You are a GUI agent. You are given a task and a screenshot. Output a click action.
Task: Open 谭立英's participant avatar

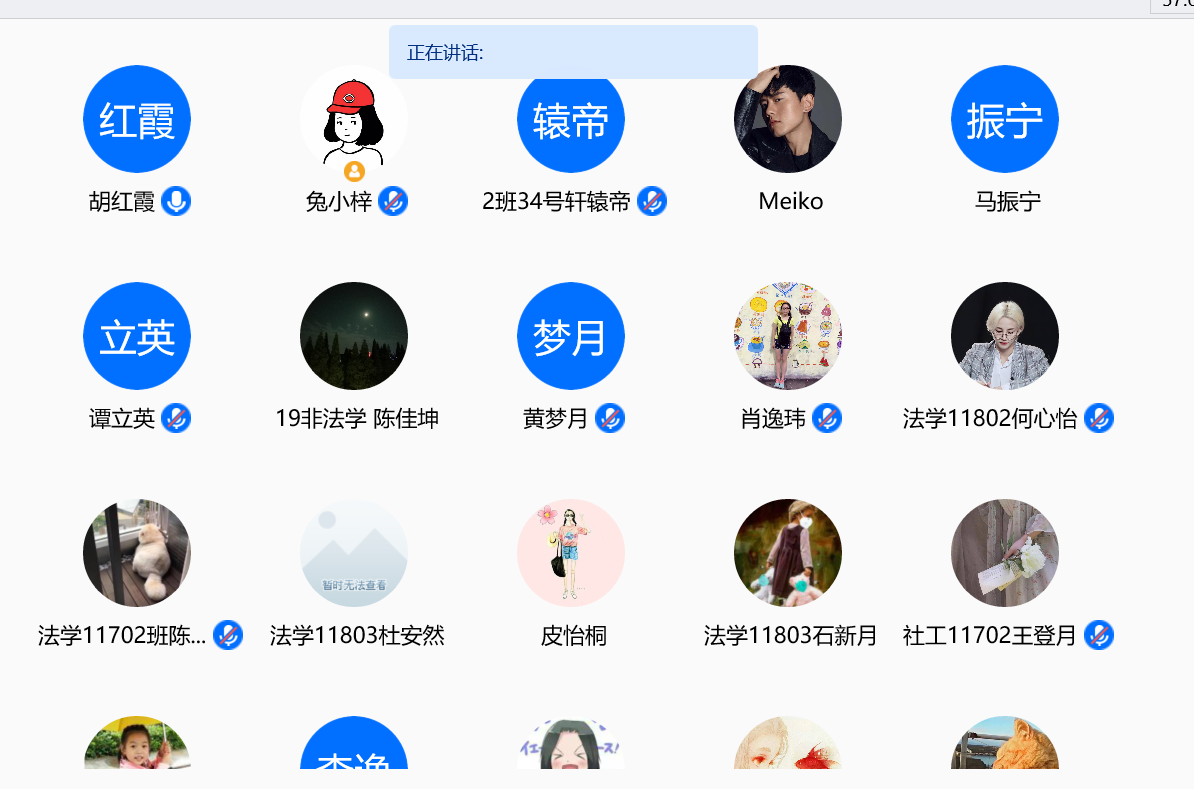(137, 336)
